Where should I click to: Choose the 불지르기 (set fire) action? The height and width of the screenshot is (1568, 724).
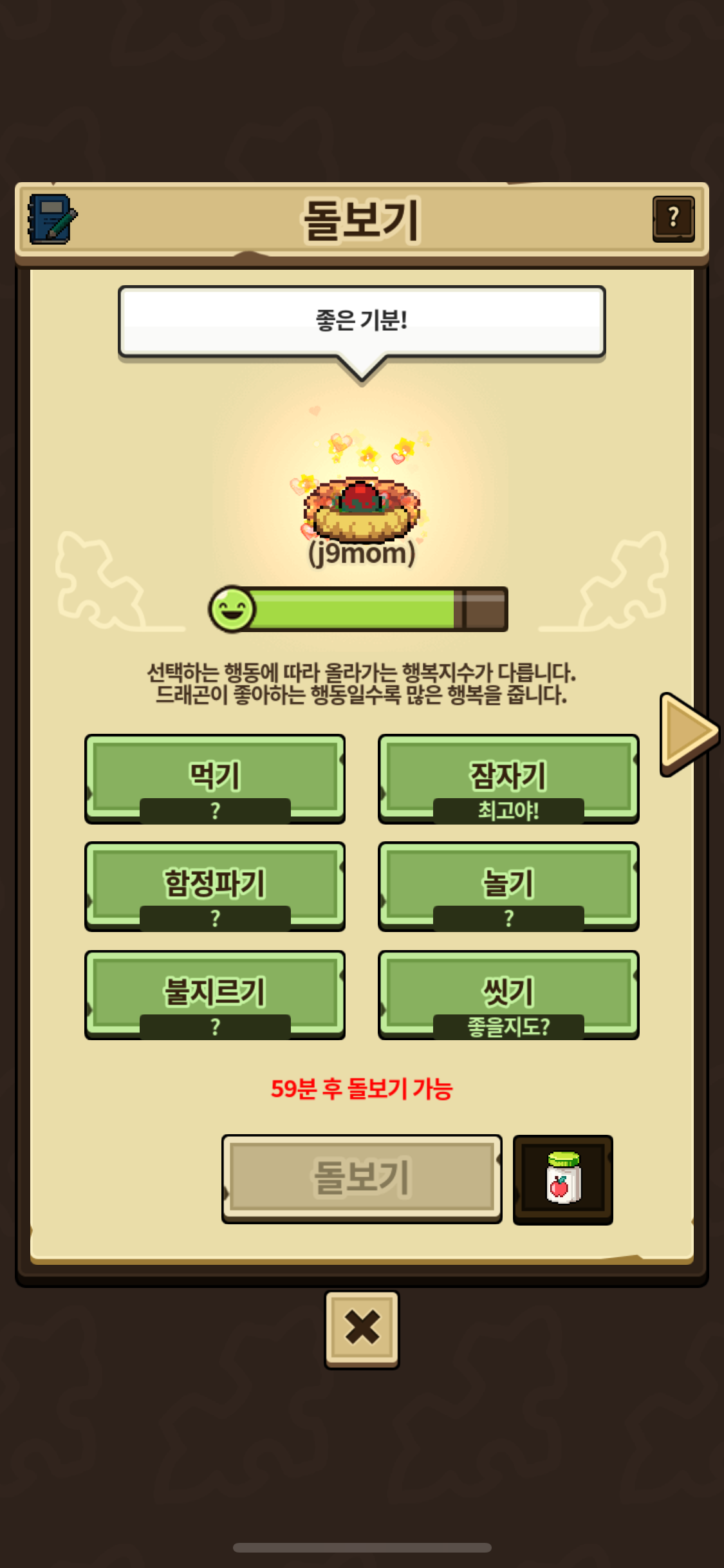[215, 994]
